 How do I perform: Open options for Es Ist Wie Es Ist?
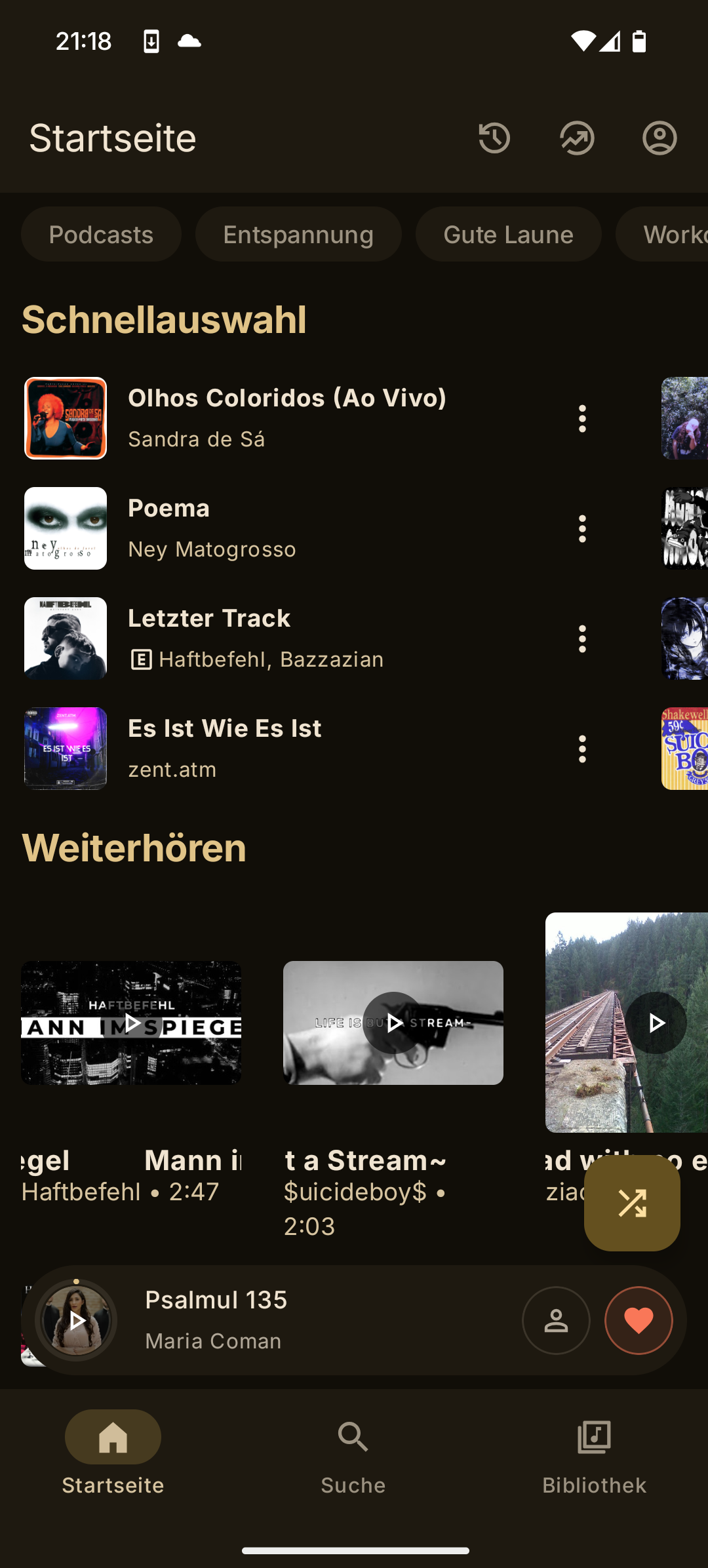click(x=582, y=749)
